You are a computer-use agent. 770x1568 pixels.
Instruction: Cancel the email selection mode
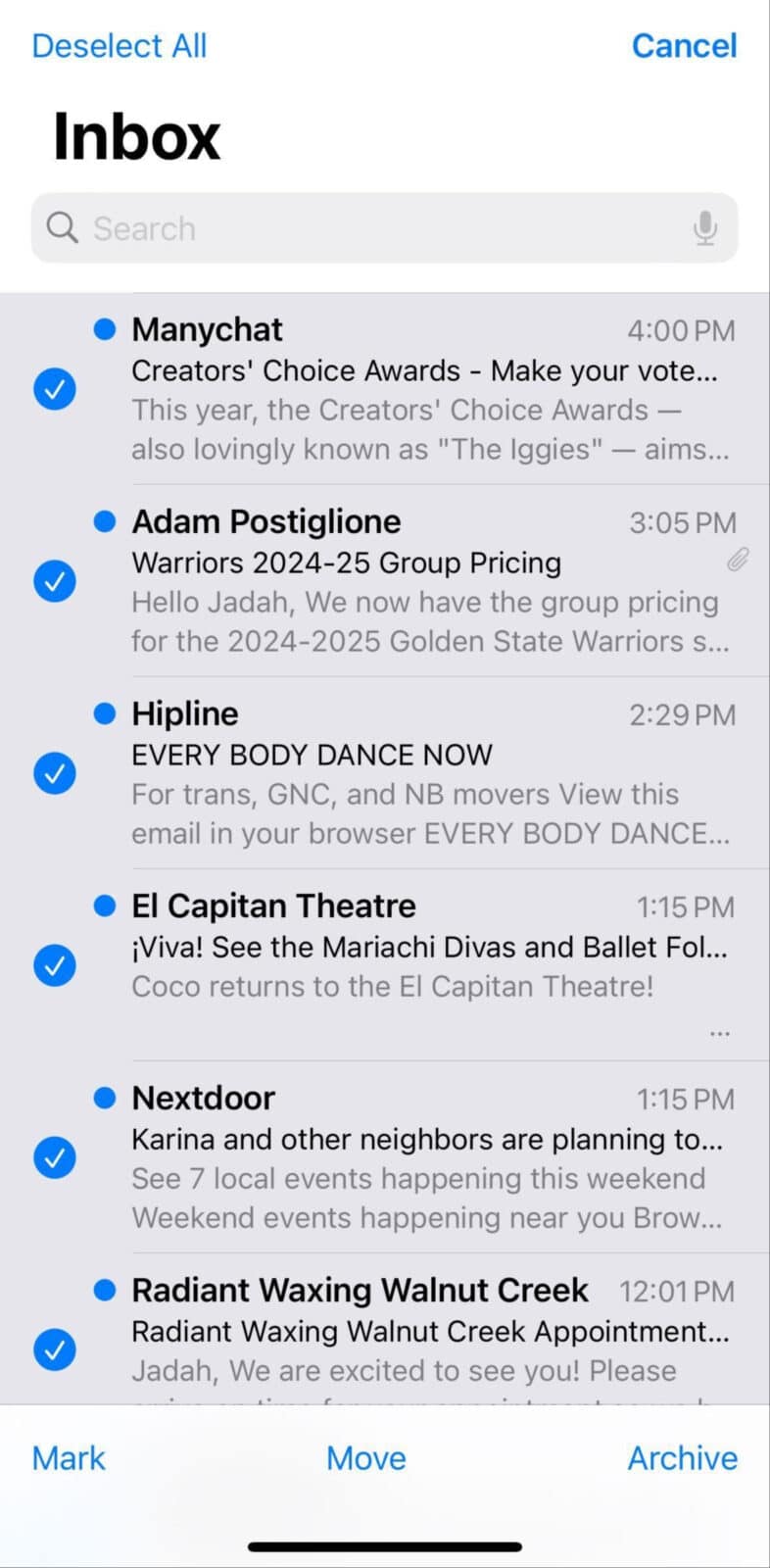click(684, 46)
